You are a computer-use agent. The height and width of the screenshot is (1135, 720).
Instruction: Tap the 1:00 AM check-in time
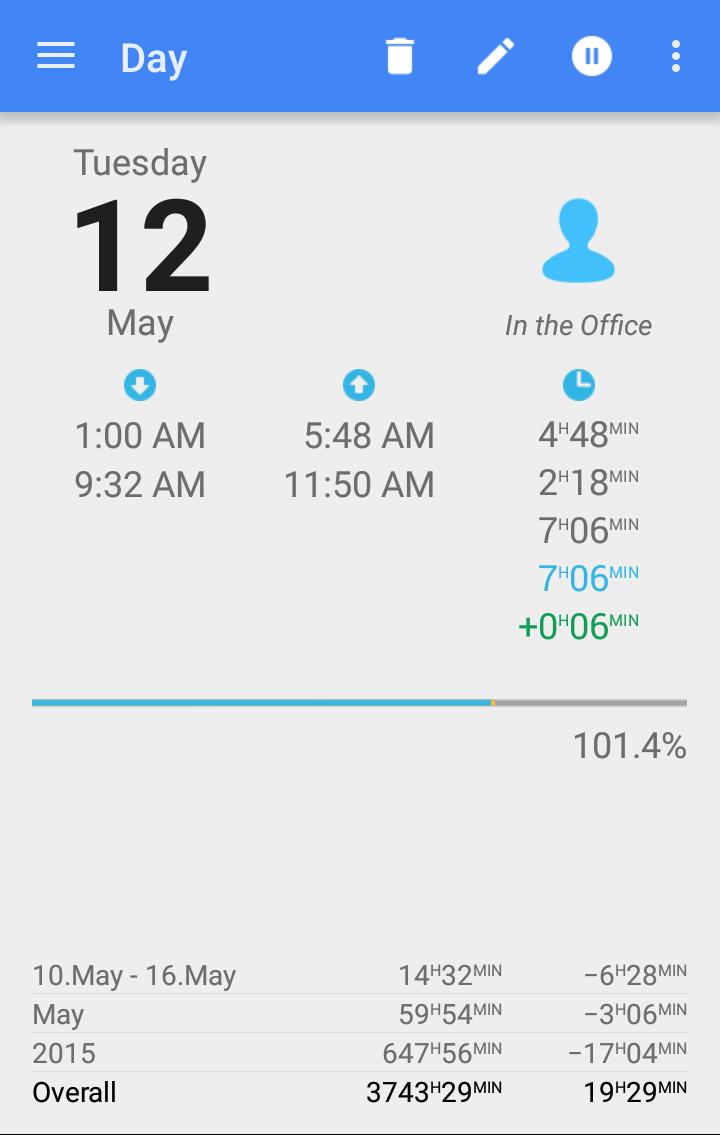click(140, 435)
